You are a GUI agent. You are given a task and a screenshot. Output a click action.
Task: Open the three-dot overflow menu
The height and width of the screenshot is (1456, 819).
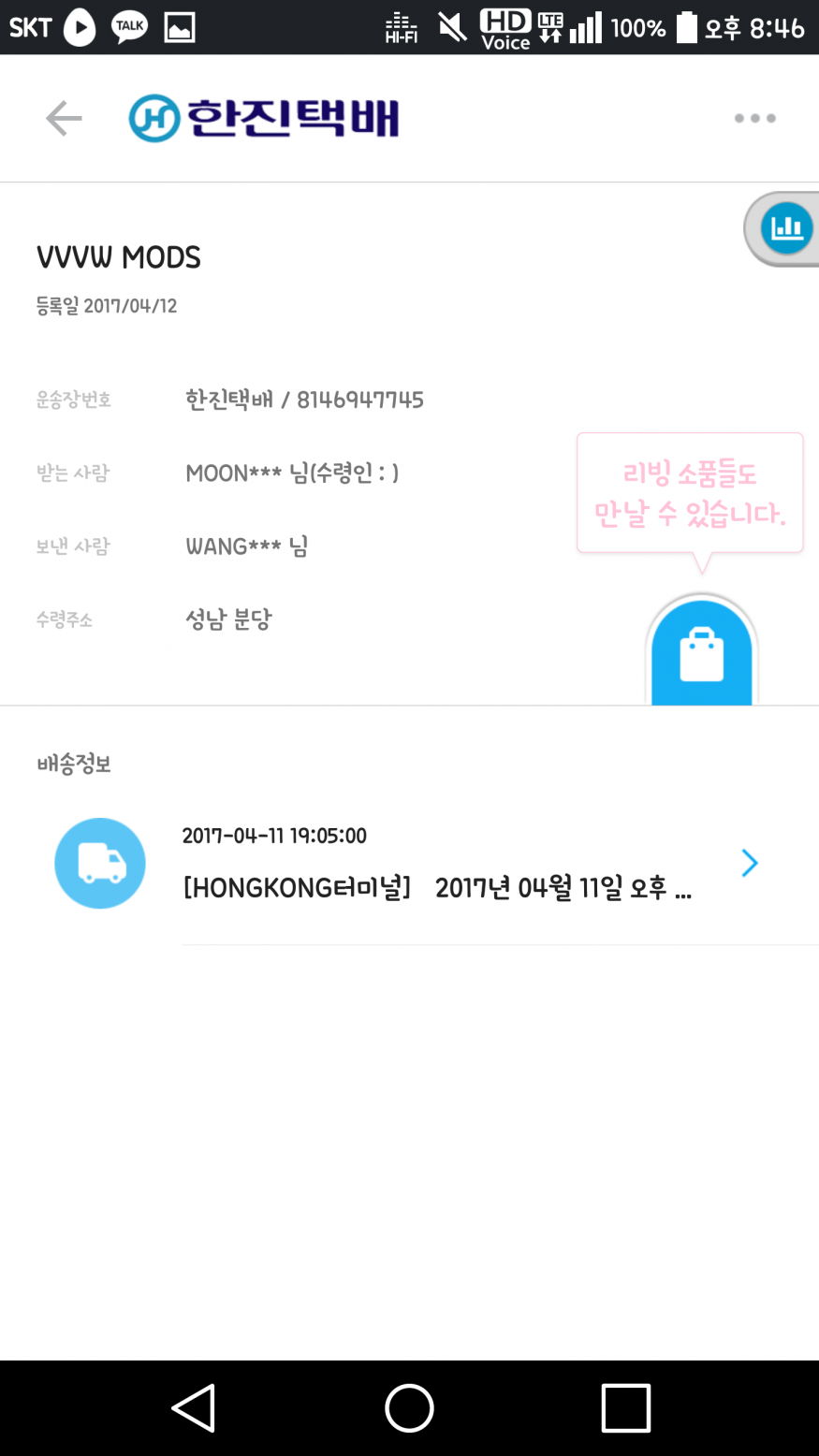(x=754, y=119)
